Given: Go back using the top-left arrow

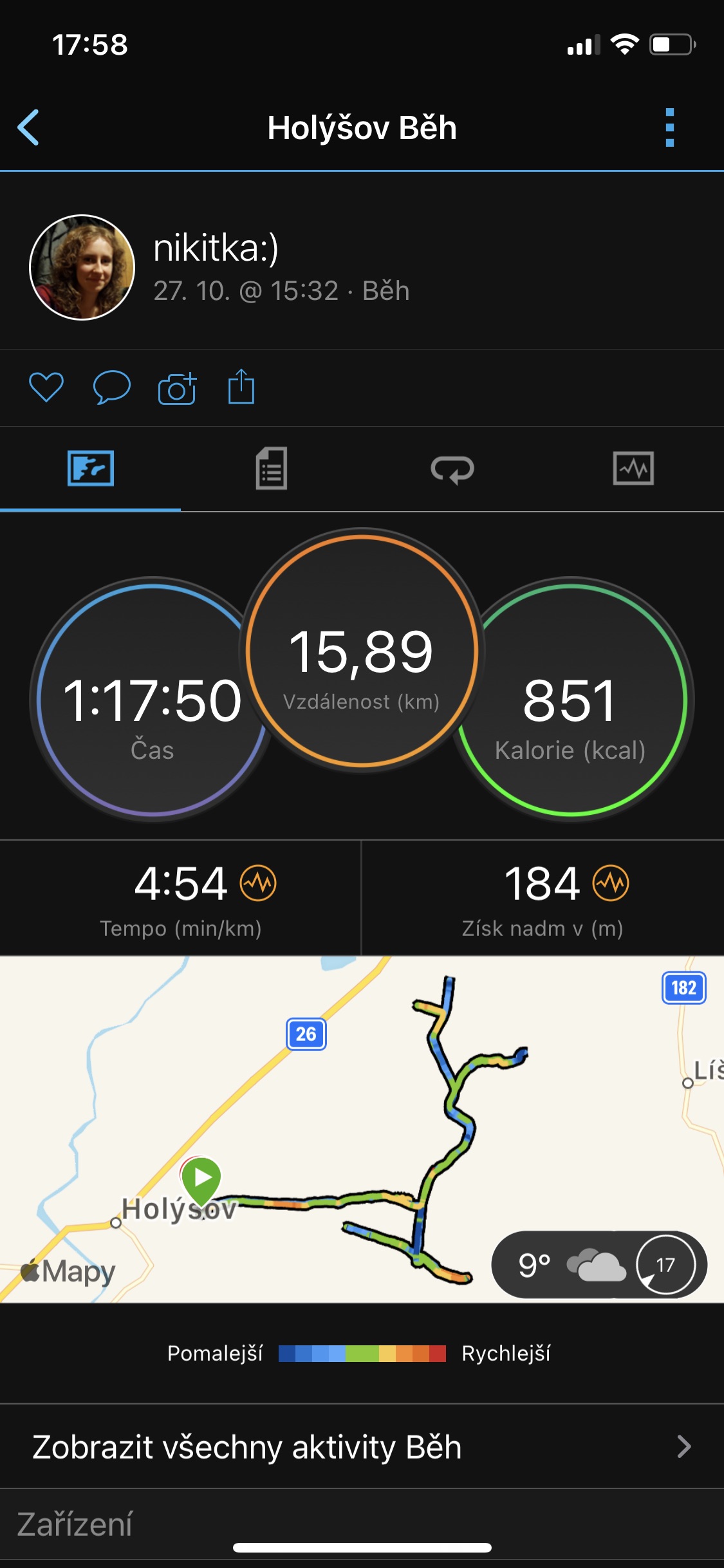Looking at the screenshot, I should tap(28, 127).
